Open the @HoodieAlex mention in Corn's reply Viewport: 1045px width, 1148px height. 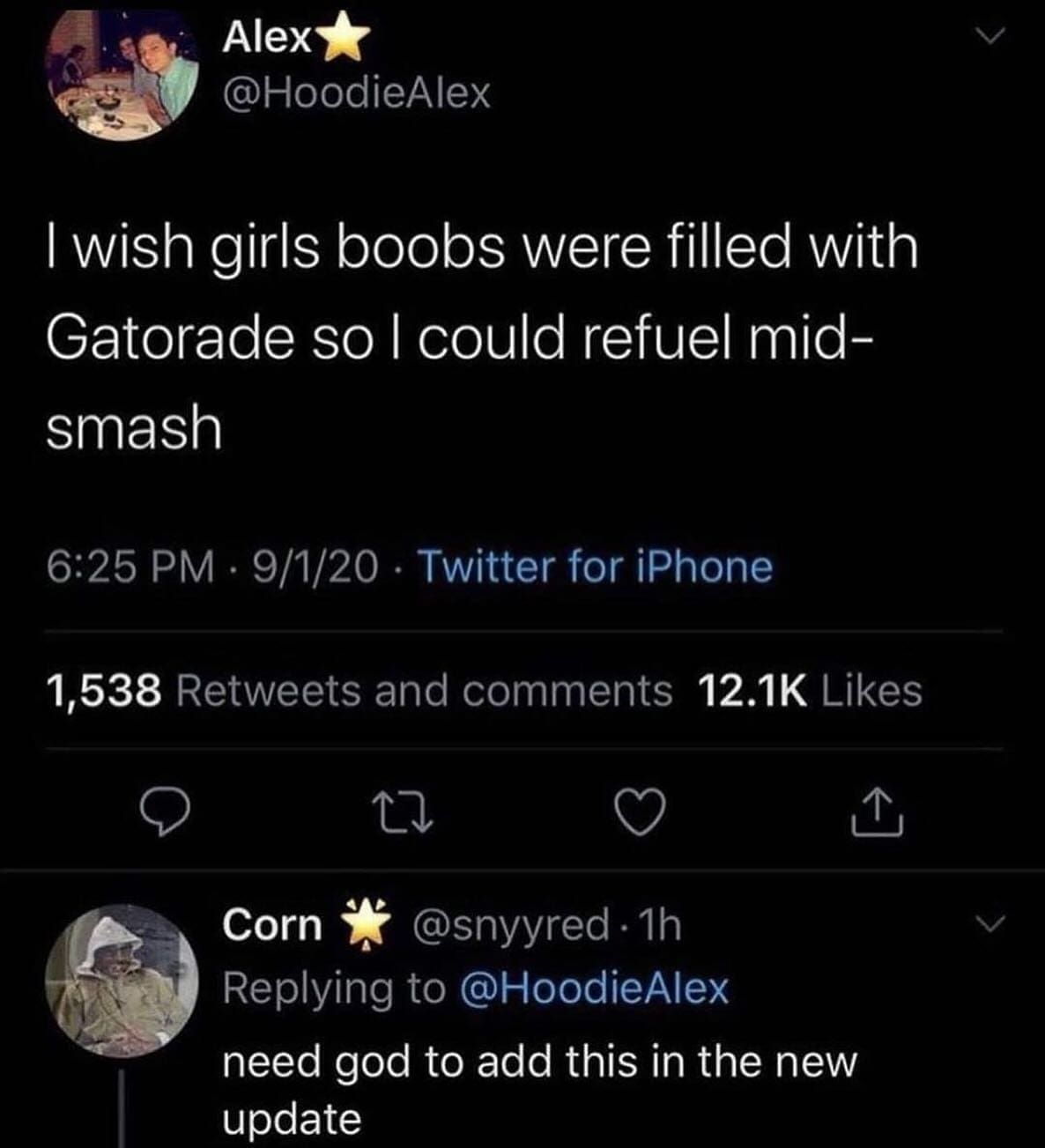coord(595,989)
